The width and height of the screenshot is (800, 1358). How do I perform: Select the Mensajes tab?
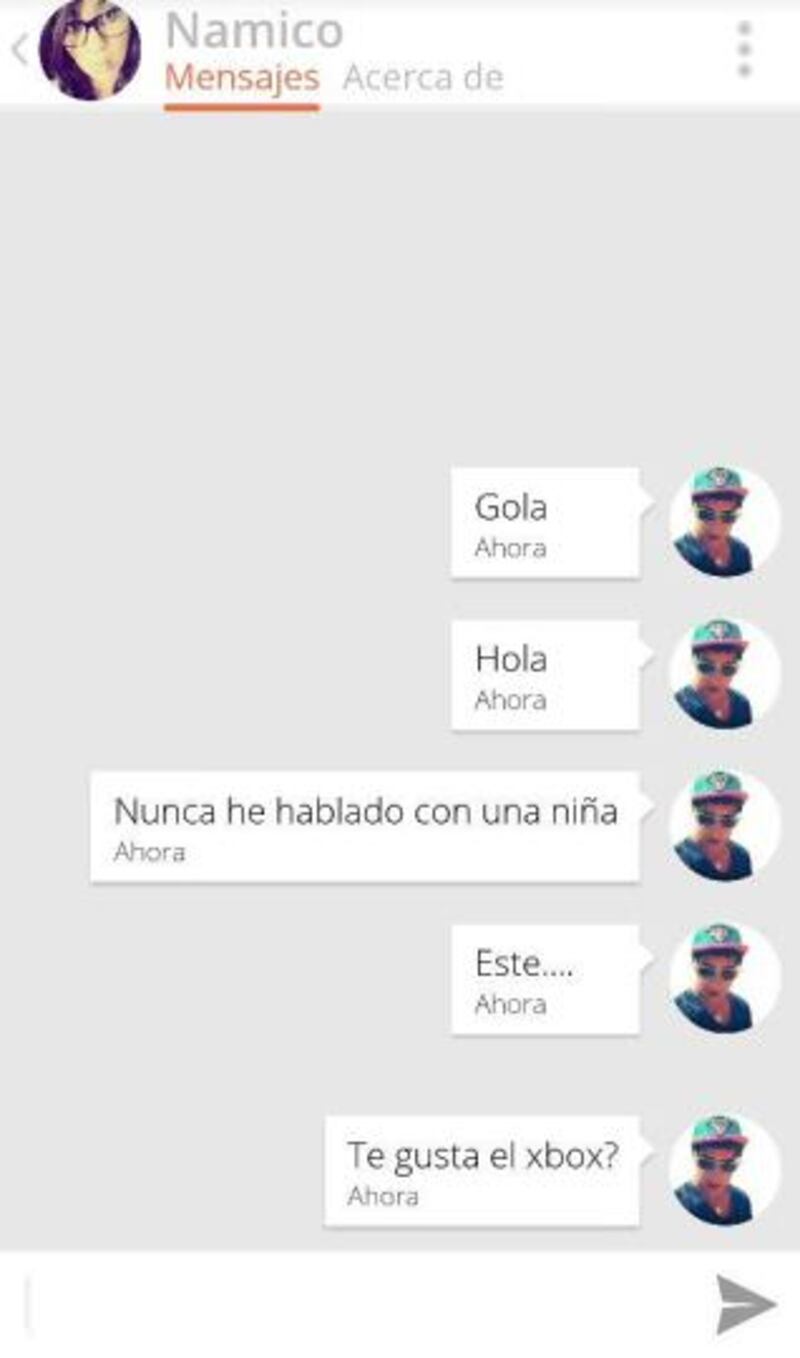[x=242, y=78]
